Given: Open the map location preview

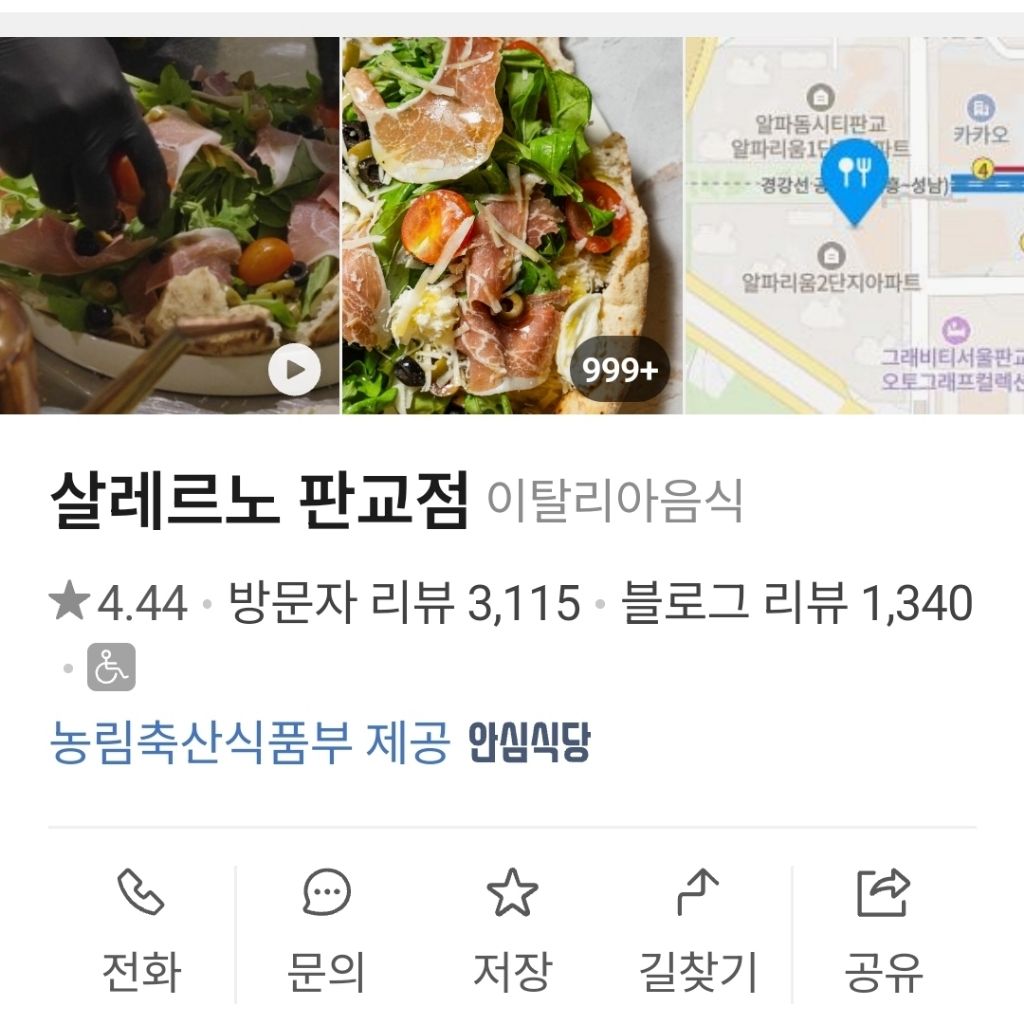Looking at the screenshot, I should [x=854, y=226].
